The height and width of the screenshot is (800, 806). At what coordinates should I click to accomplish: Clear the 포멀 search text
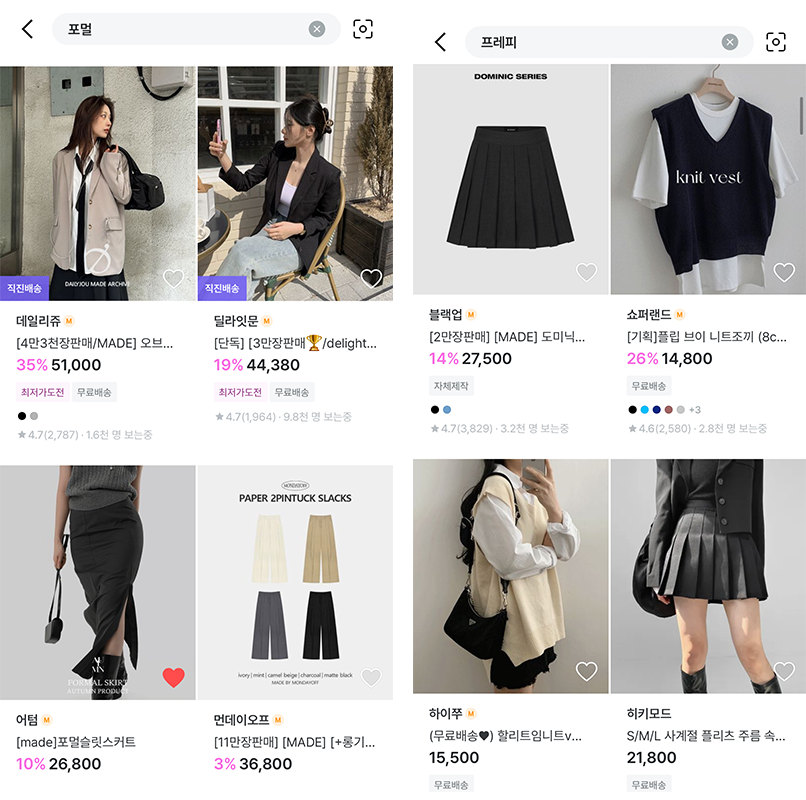tap(317, 29)
